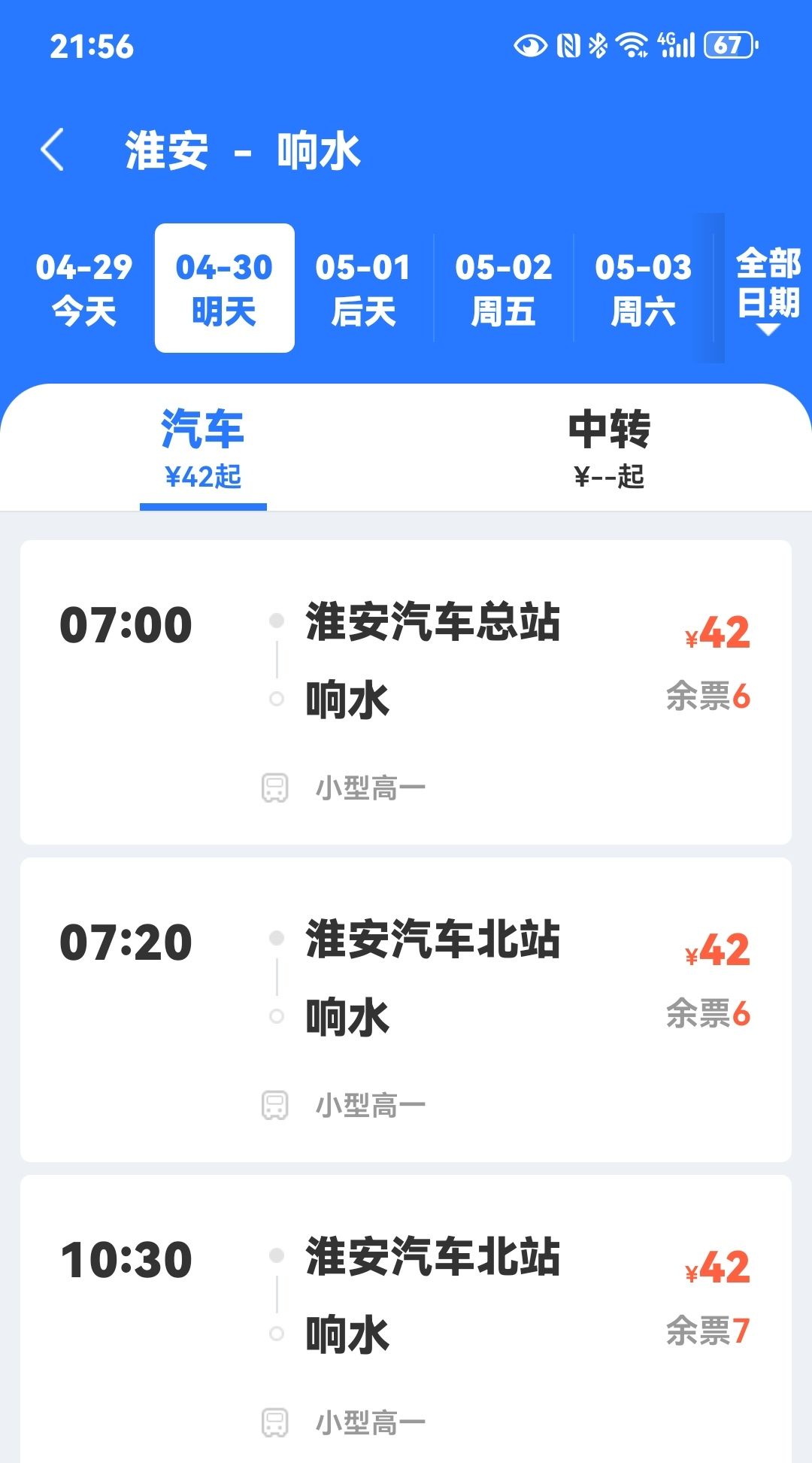Switch to the 汽车 tab
This screenshot has width=812, height=1463.
(203, 449)
